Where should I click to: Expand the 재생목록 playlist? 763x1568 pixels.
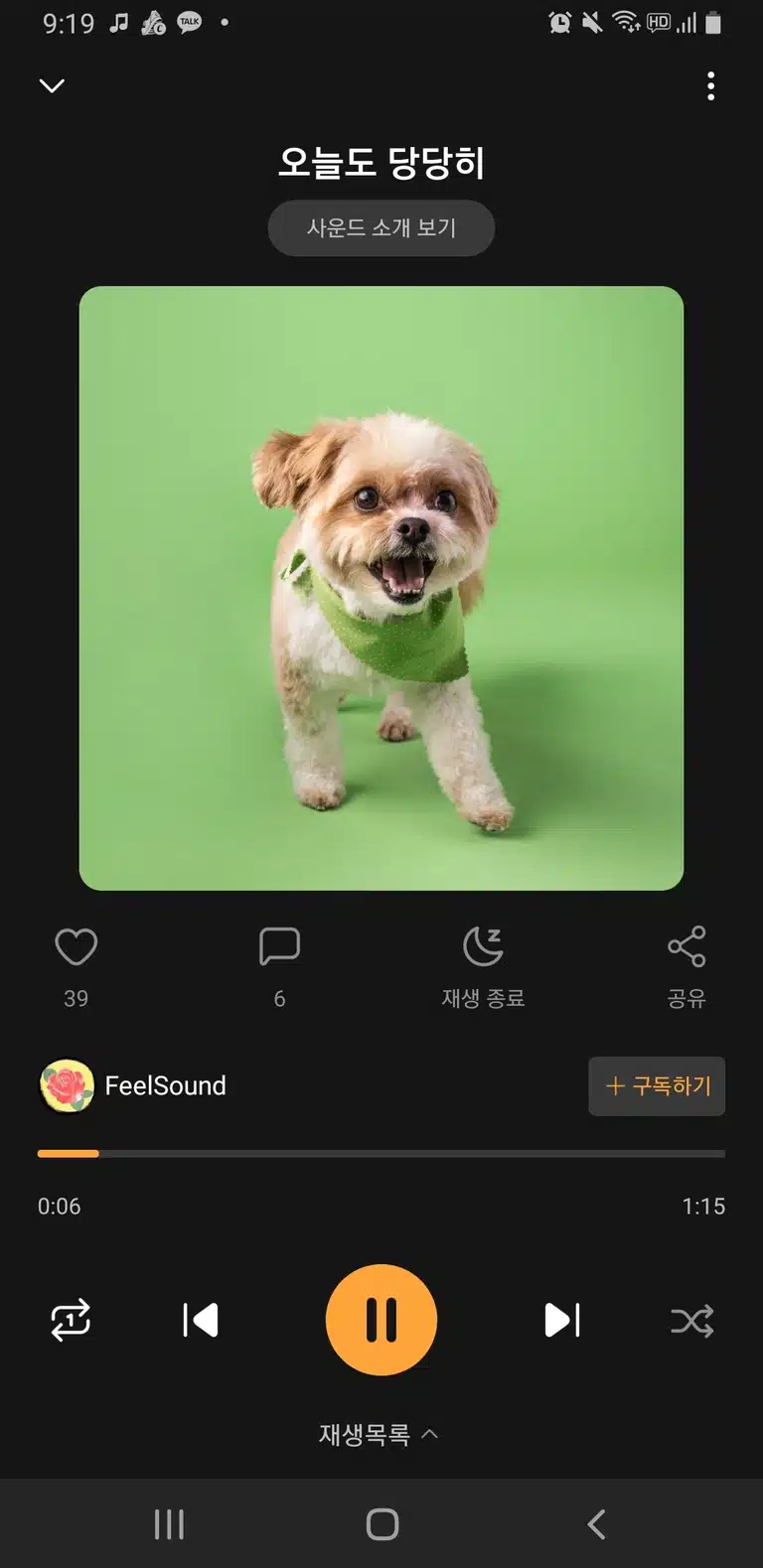(x=379, y=1434)
